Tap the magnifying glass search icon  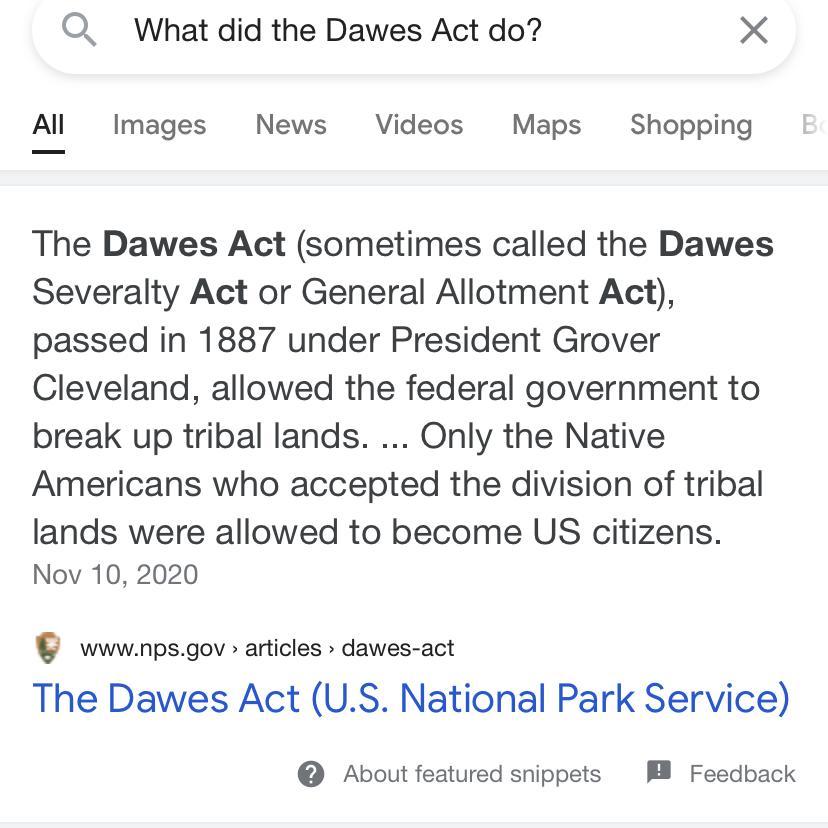[79, 30]
